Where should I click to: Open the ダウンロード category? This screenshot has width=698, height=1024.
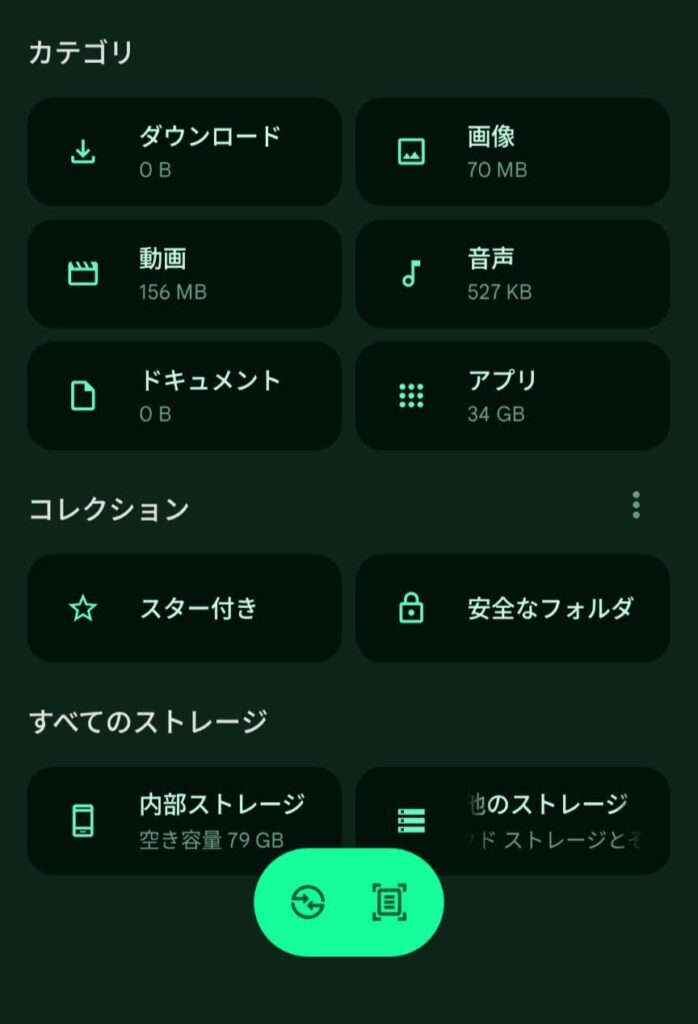(184, 152)
